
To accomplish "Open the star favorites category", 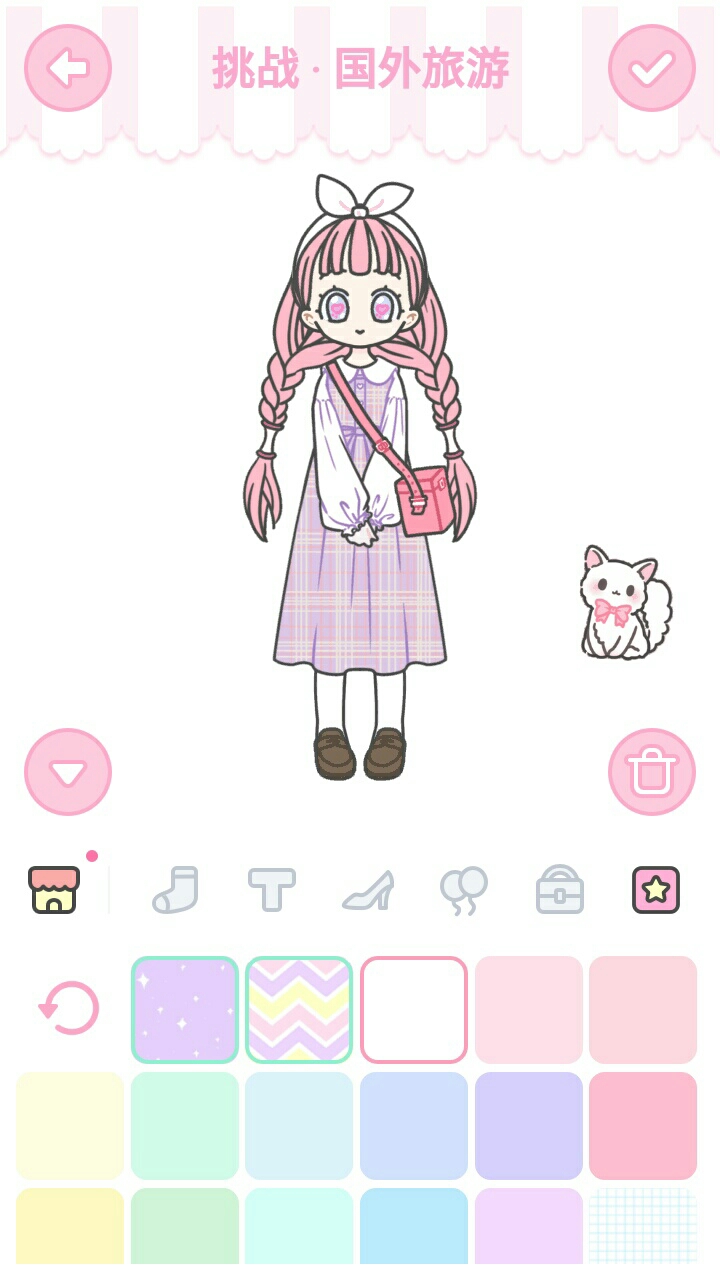I will tap(656, 889).
